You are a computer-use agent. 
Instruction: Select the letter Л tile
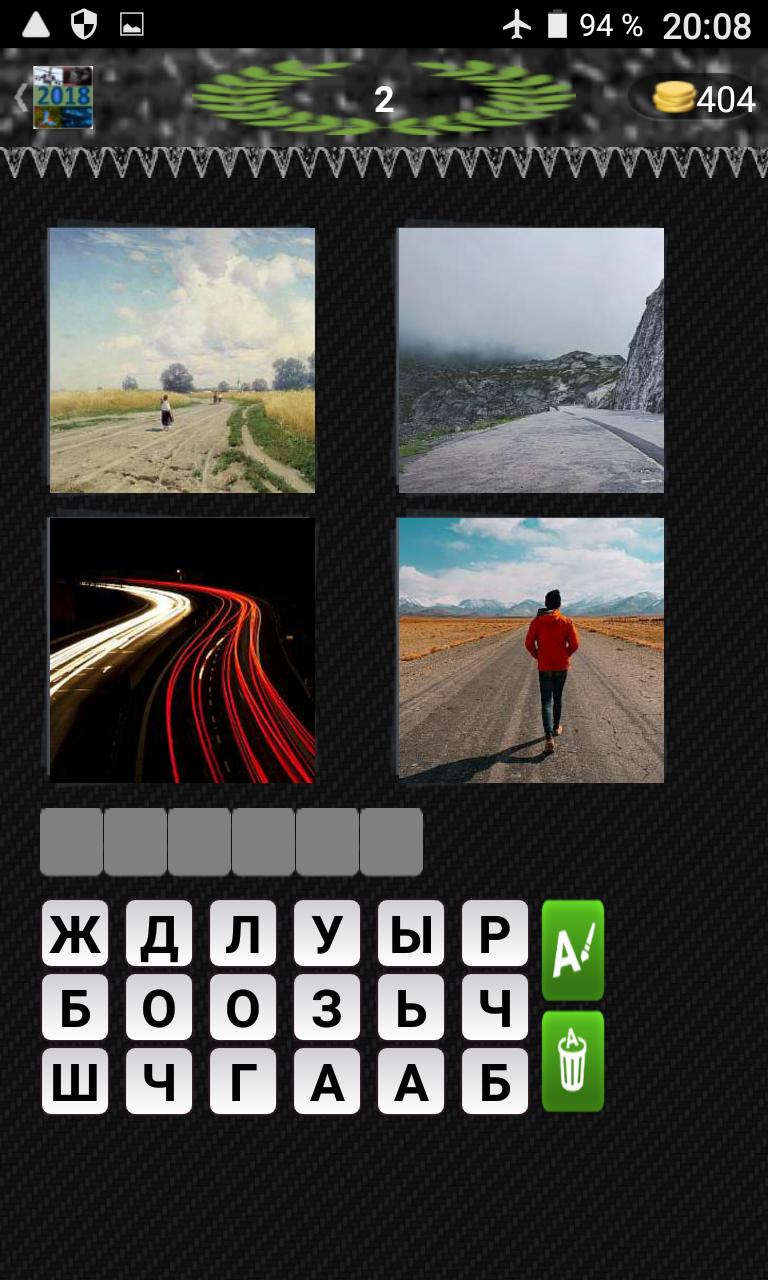(x=243, y=933)
